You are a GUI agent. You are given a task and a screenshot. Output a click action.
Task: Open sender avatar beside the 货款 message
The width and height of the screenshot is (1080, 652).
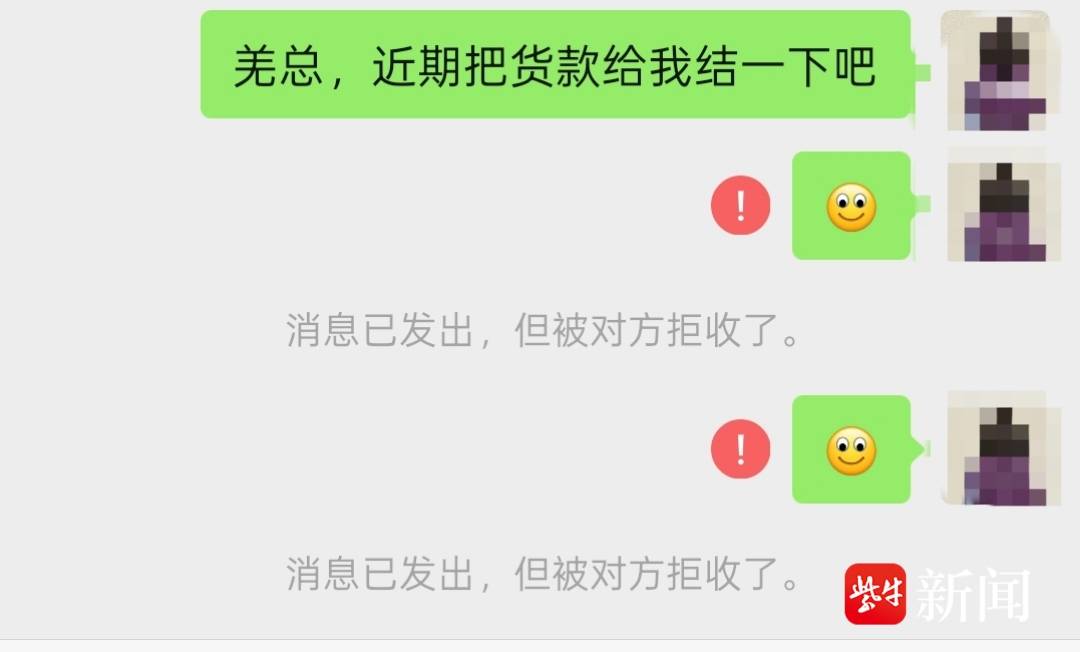[x=996, y=70]
